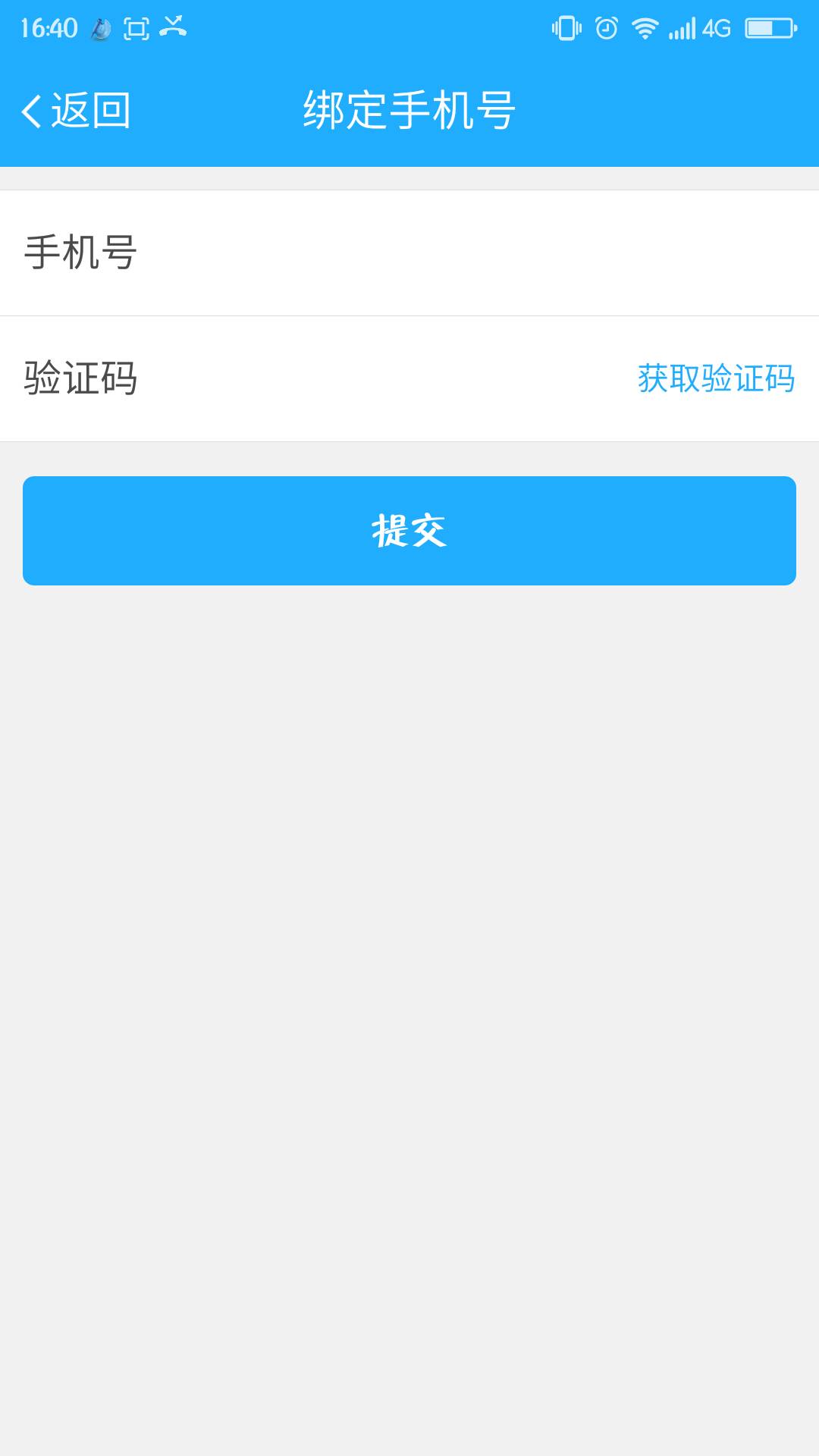Request a code via 获取验证码
This screenshot has width=819, height=1456.
click(x=715, y=378)
